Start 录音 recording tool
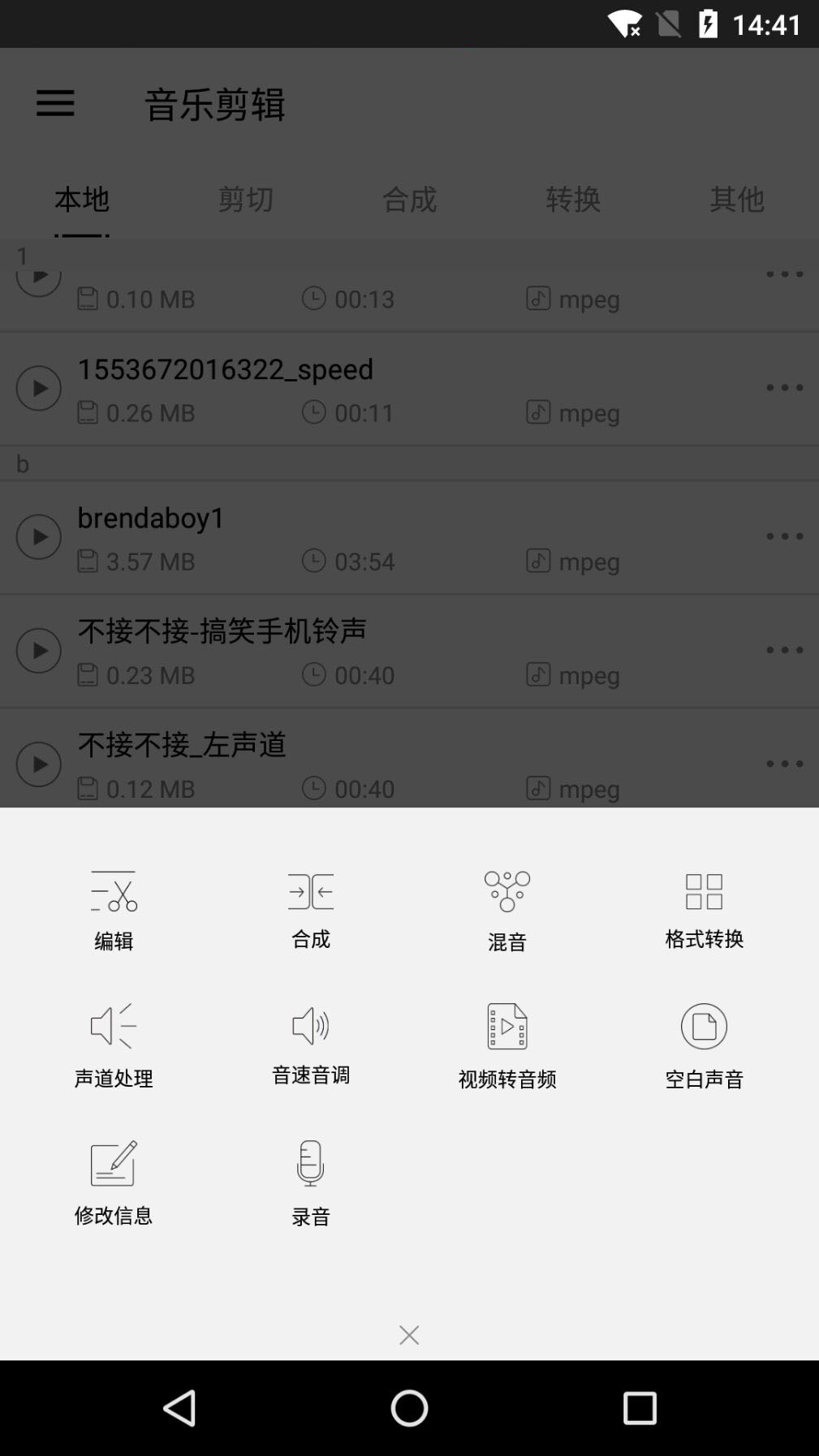Viewport: 819px width, 1456px height. 311,1180
